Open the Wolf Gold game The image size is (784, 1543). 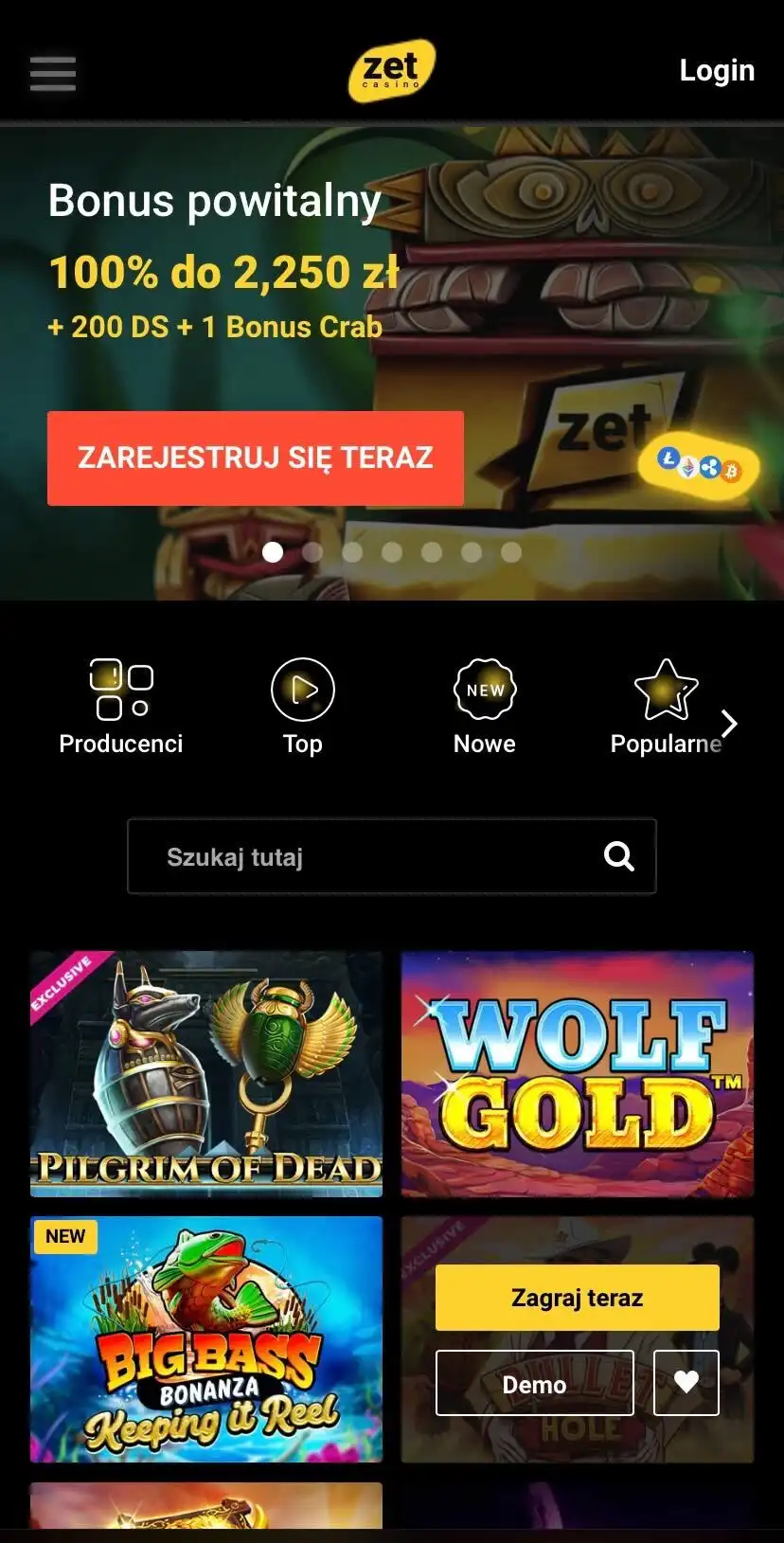[x=578, y=1073]
